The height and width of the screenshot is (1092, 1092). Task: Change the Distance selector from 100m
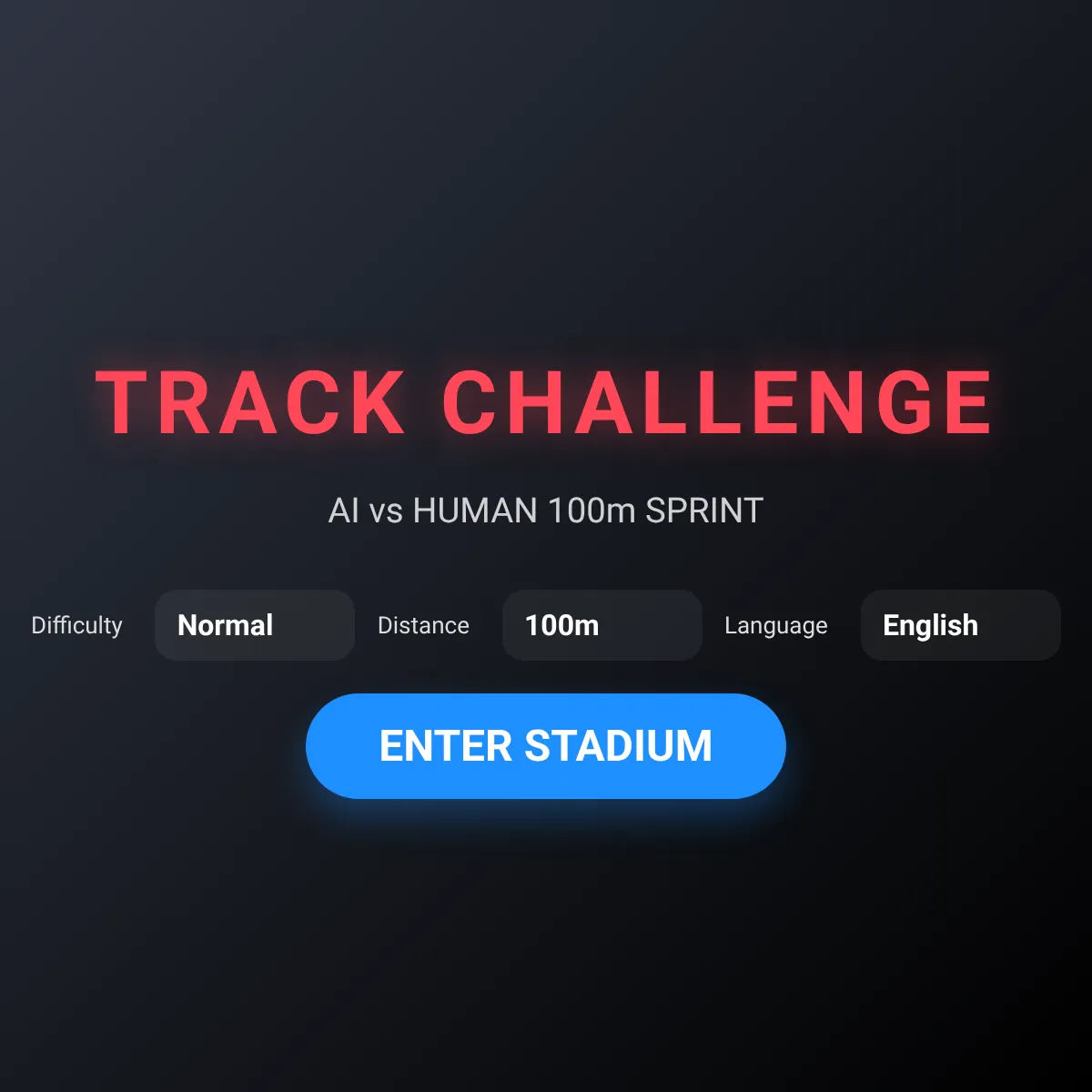(x=602, y=625)
